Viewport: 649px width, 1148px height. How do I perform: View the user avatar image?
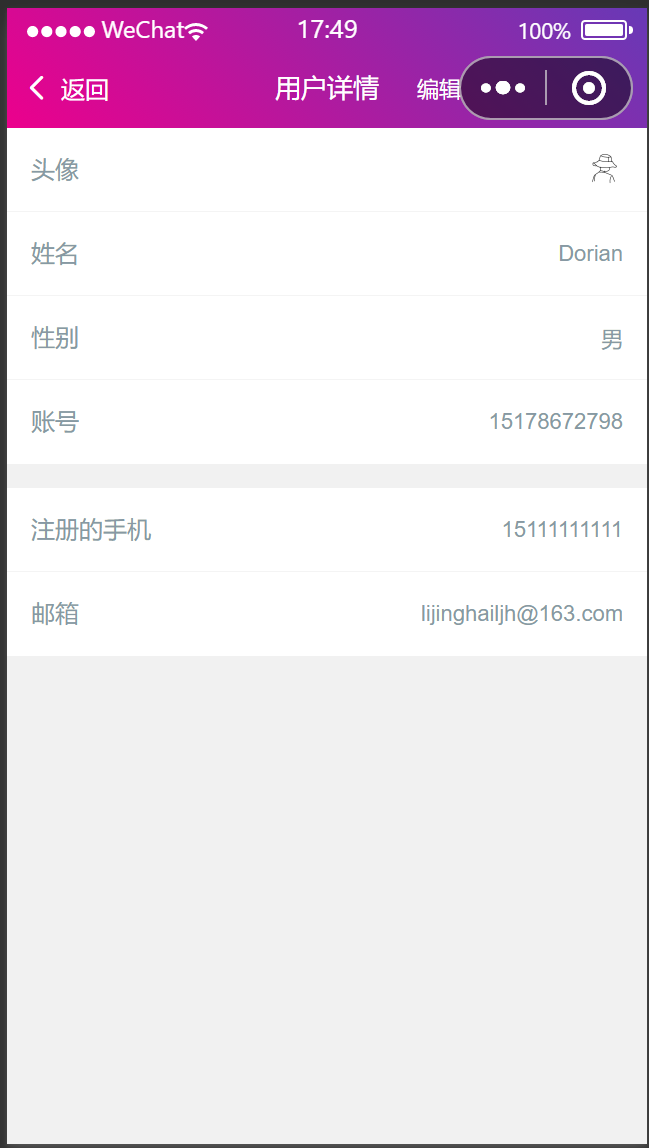point(603,169)
